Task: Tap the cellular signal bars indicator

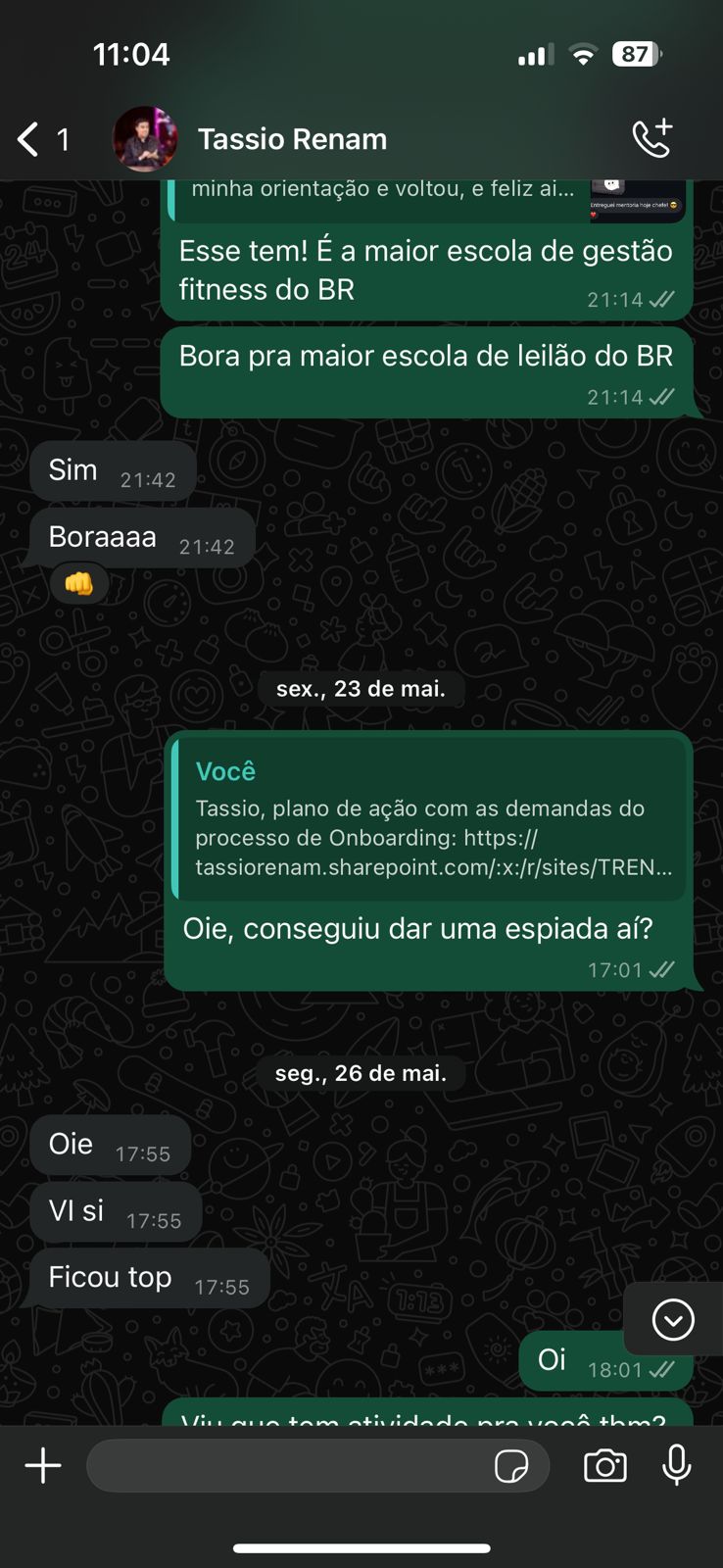Action: click(533, 55)
